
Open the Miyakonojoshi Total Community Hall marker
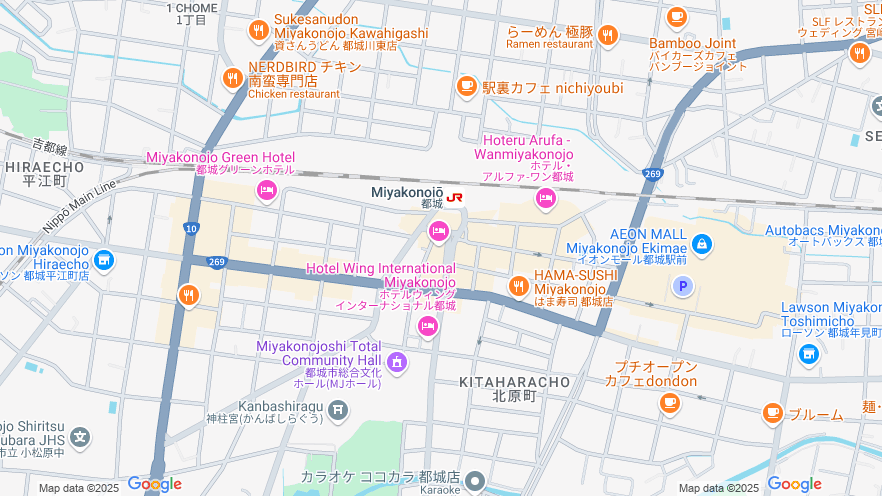397,361
